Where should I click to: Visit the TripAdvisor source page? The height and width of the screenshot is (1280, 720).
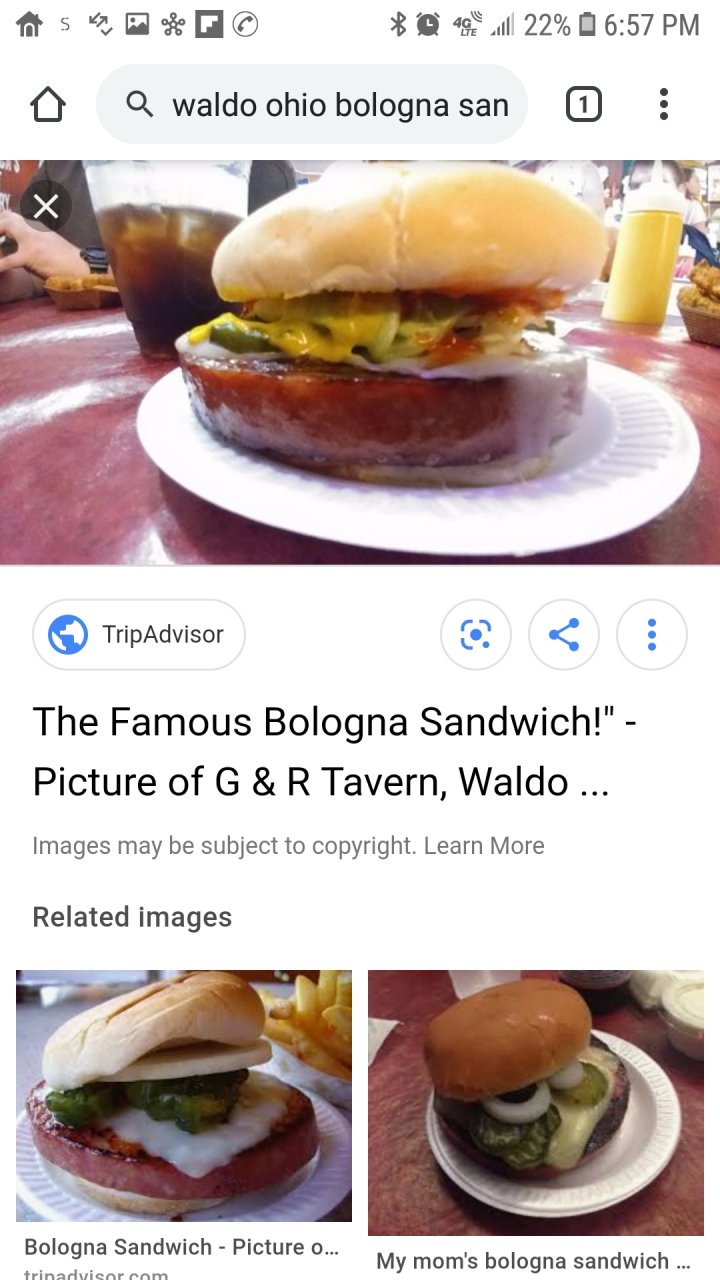click(x=139, y=634)
